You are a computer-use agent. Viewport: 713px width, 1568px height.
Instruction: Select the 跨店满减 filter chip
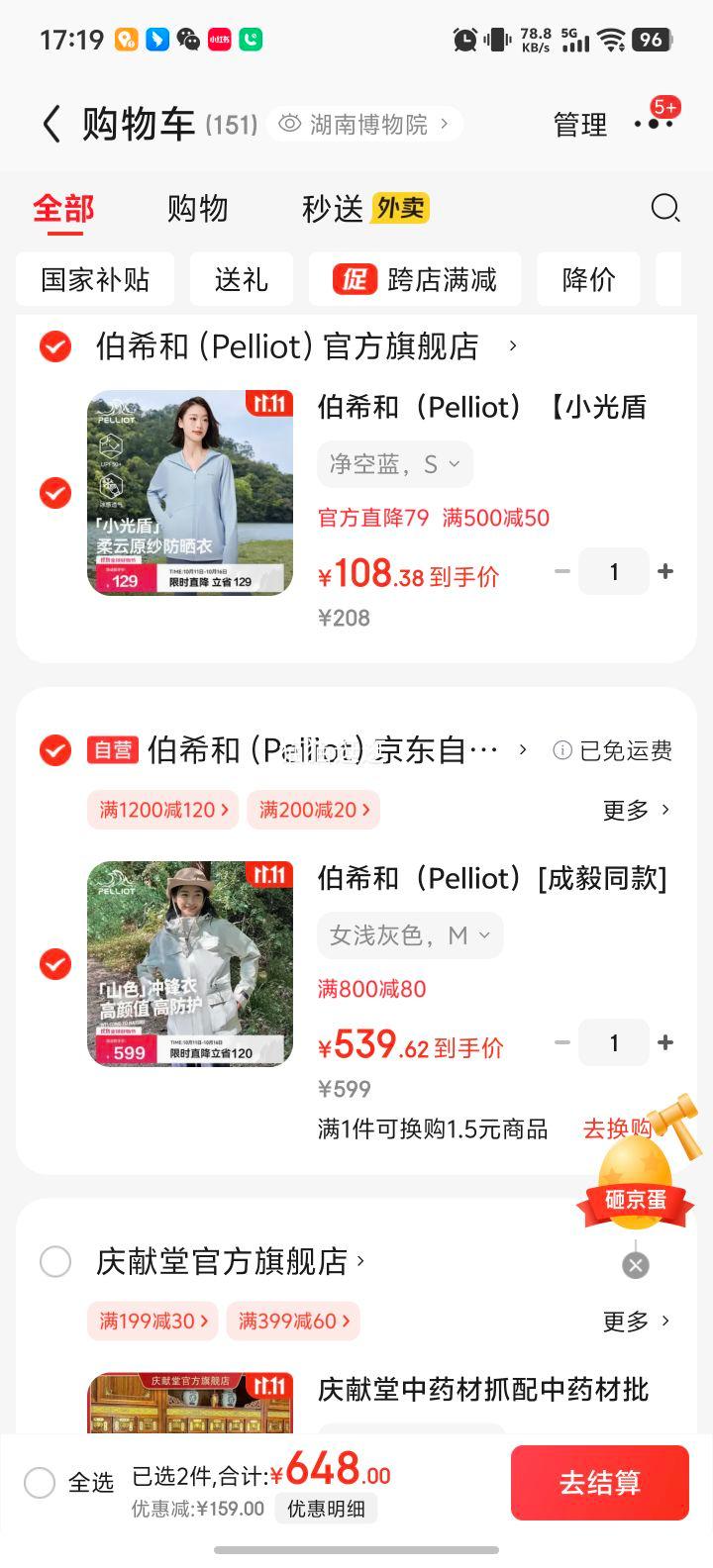click(415, 280)
